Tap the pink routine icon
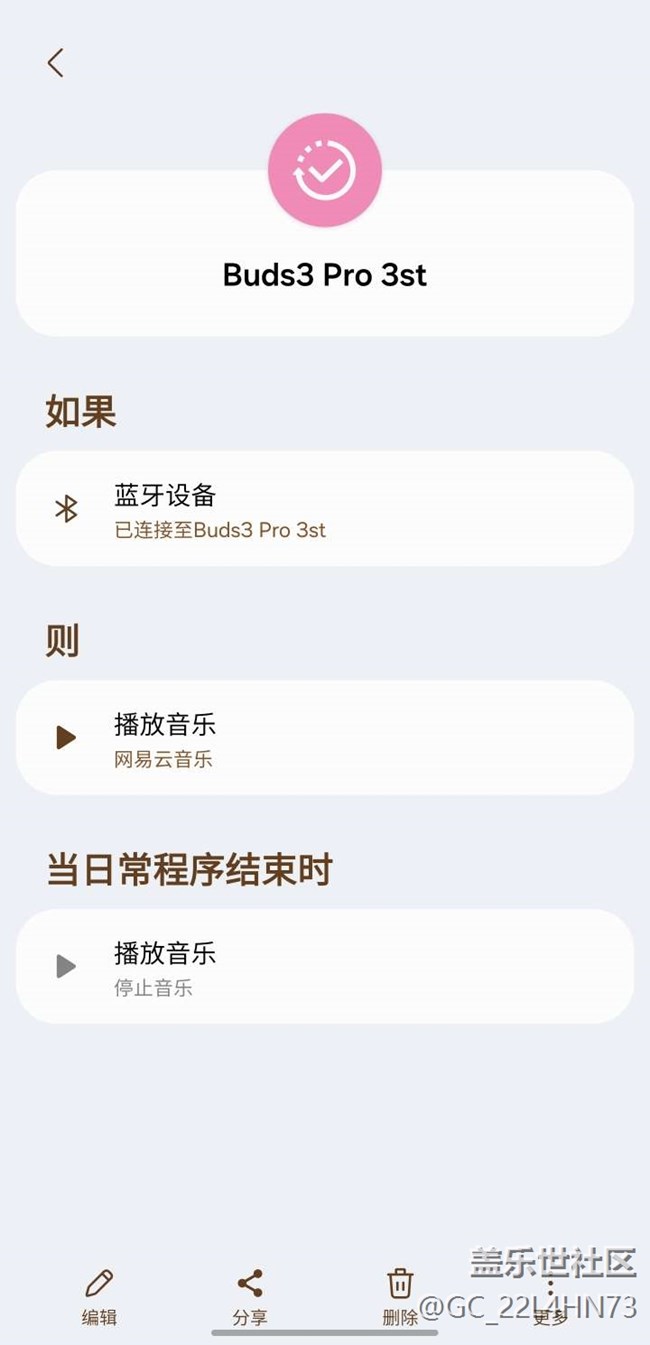The width and height of the screenshot is (650, 1345). tap(325, 170)
